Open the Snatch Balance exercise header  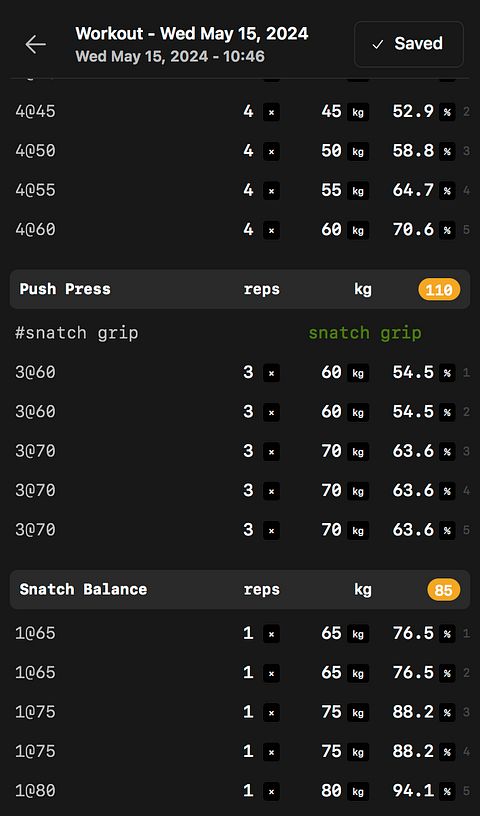(240, 589)
